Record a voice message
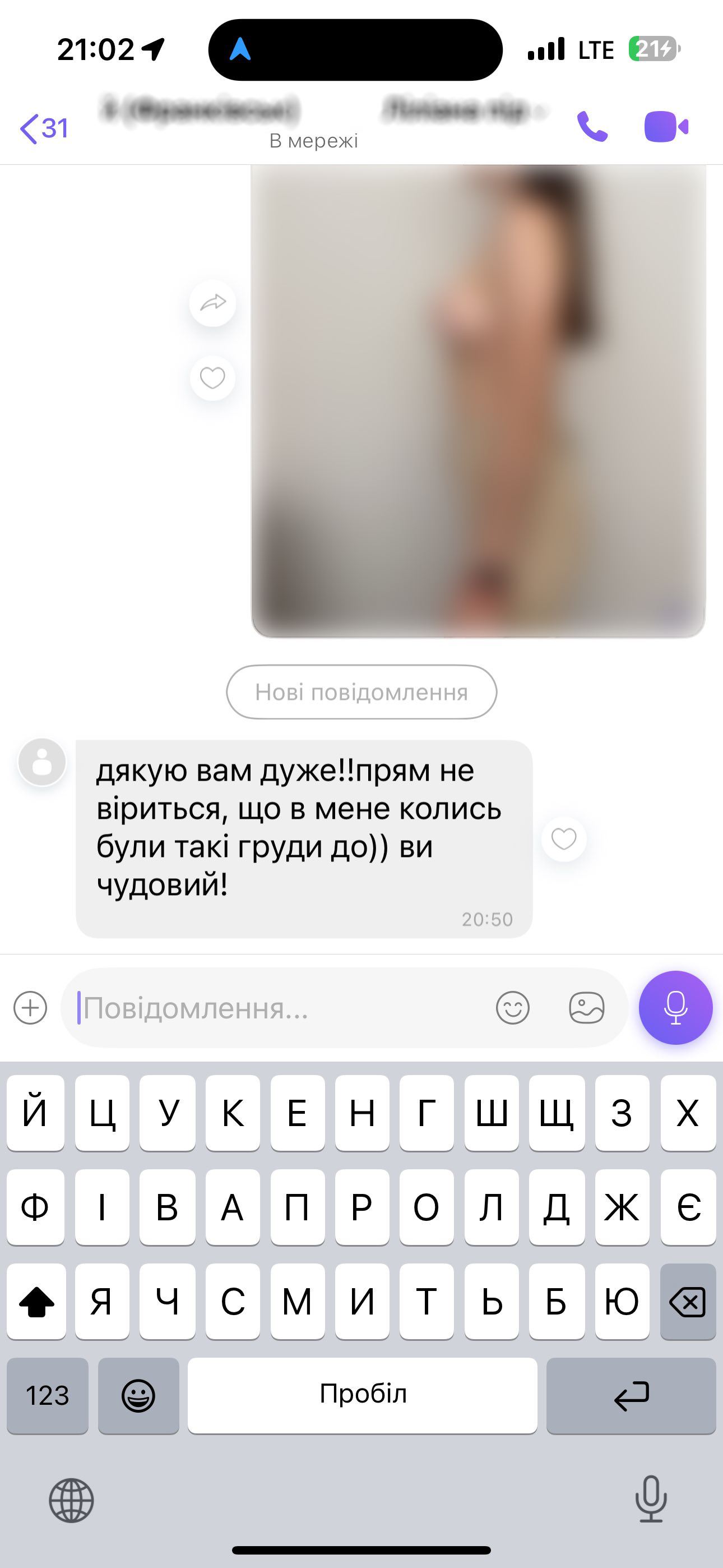Screen dimensions: 723x1568 (675, 1007)
